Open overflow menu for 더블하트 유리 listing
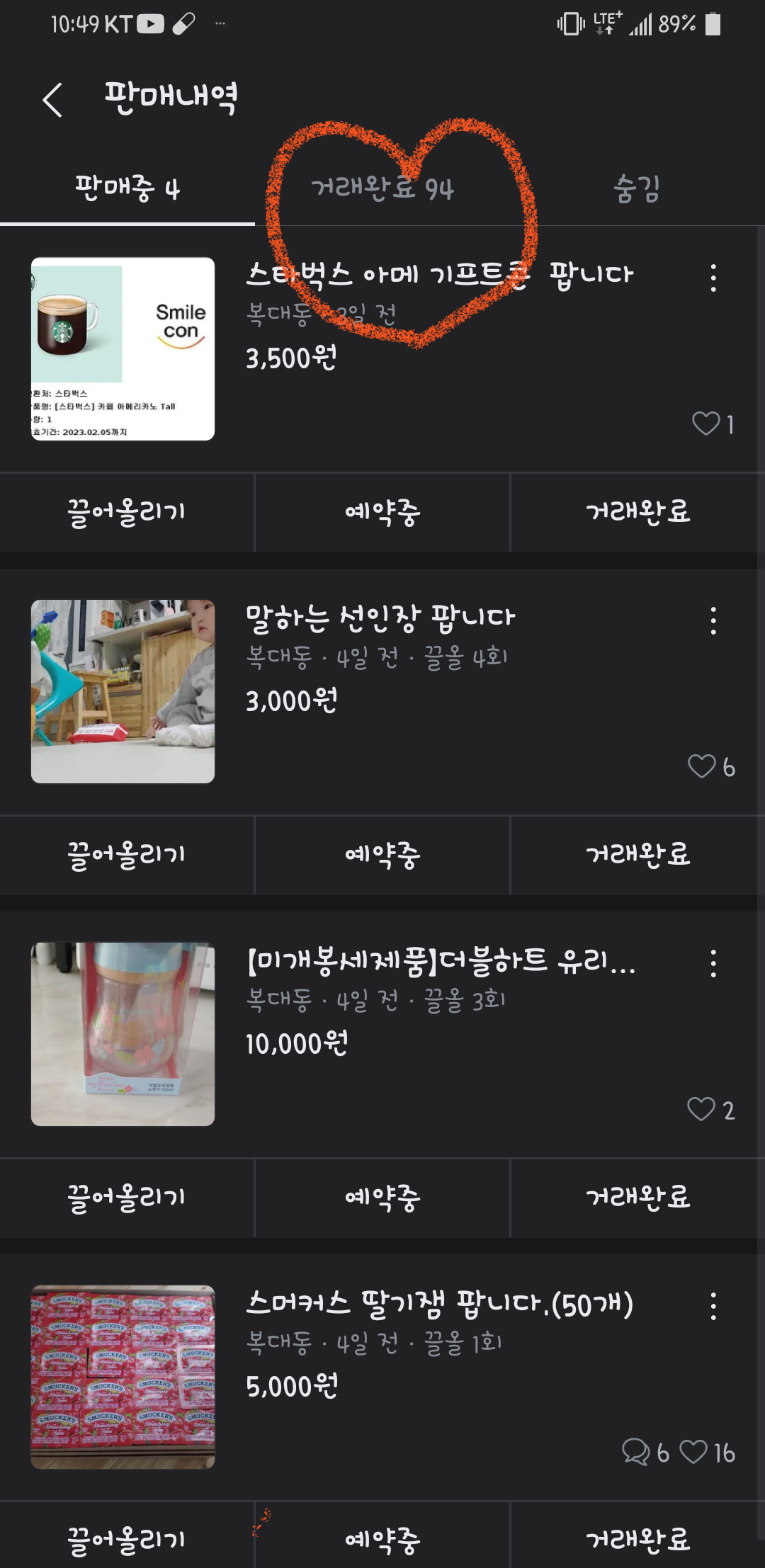The width and height of the screenshot is (765, 1568). 713,964
